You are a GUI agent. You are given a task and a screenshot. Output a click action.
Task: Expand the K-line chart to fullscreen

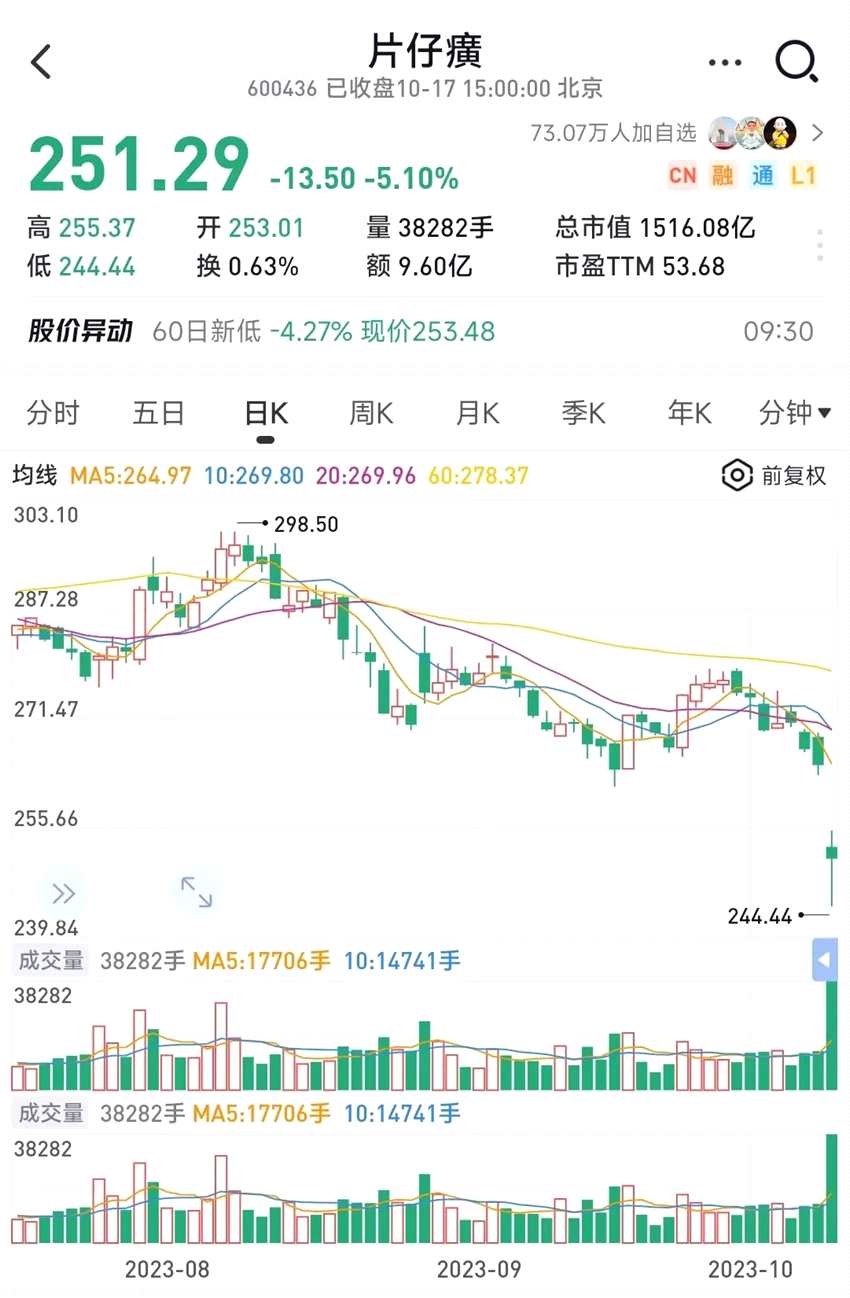[x=196, y=892]
